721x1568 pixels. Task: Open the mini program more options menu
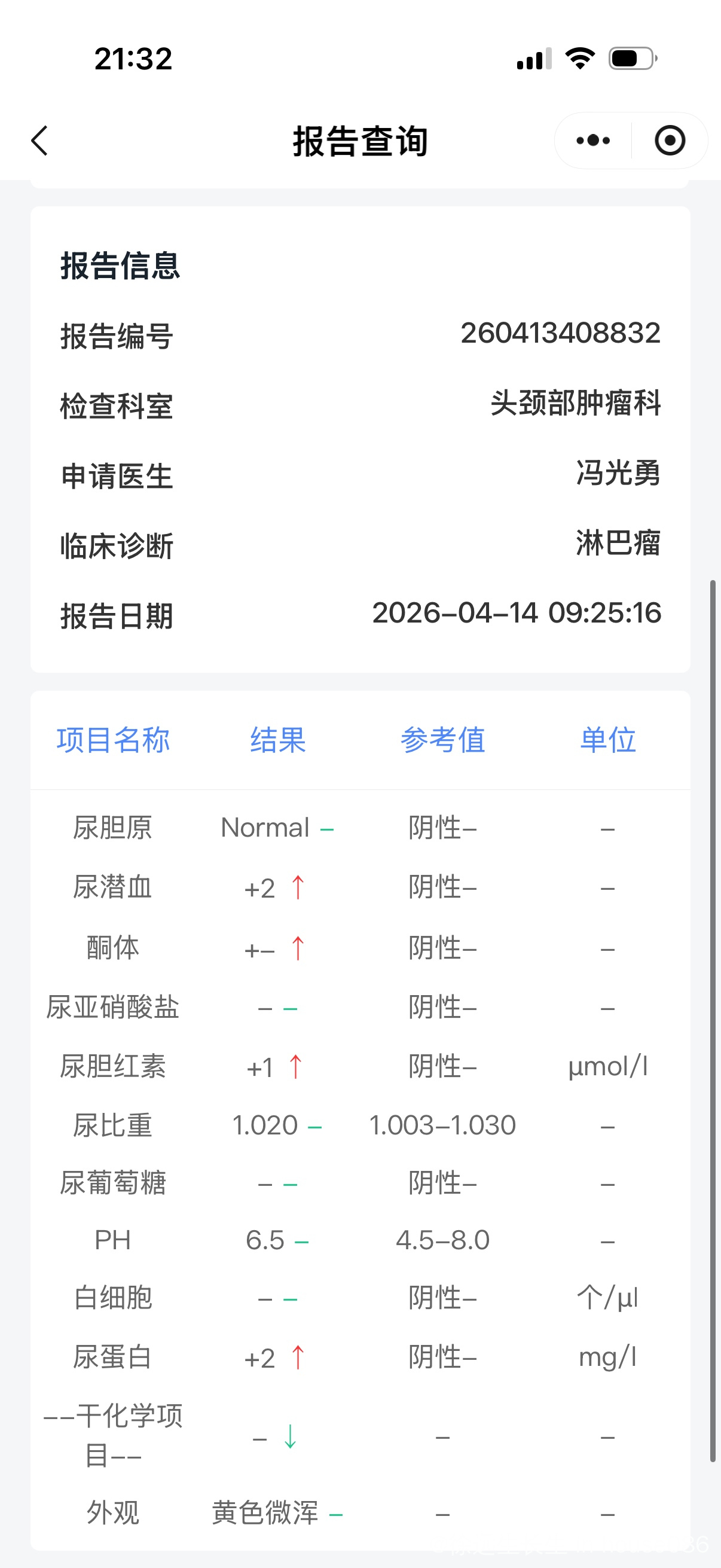pyautogui.click(x=593, y=141)
